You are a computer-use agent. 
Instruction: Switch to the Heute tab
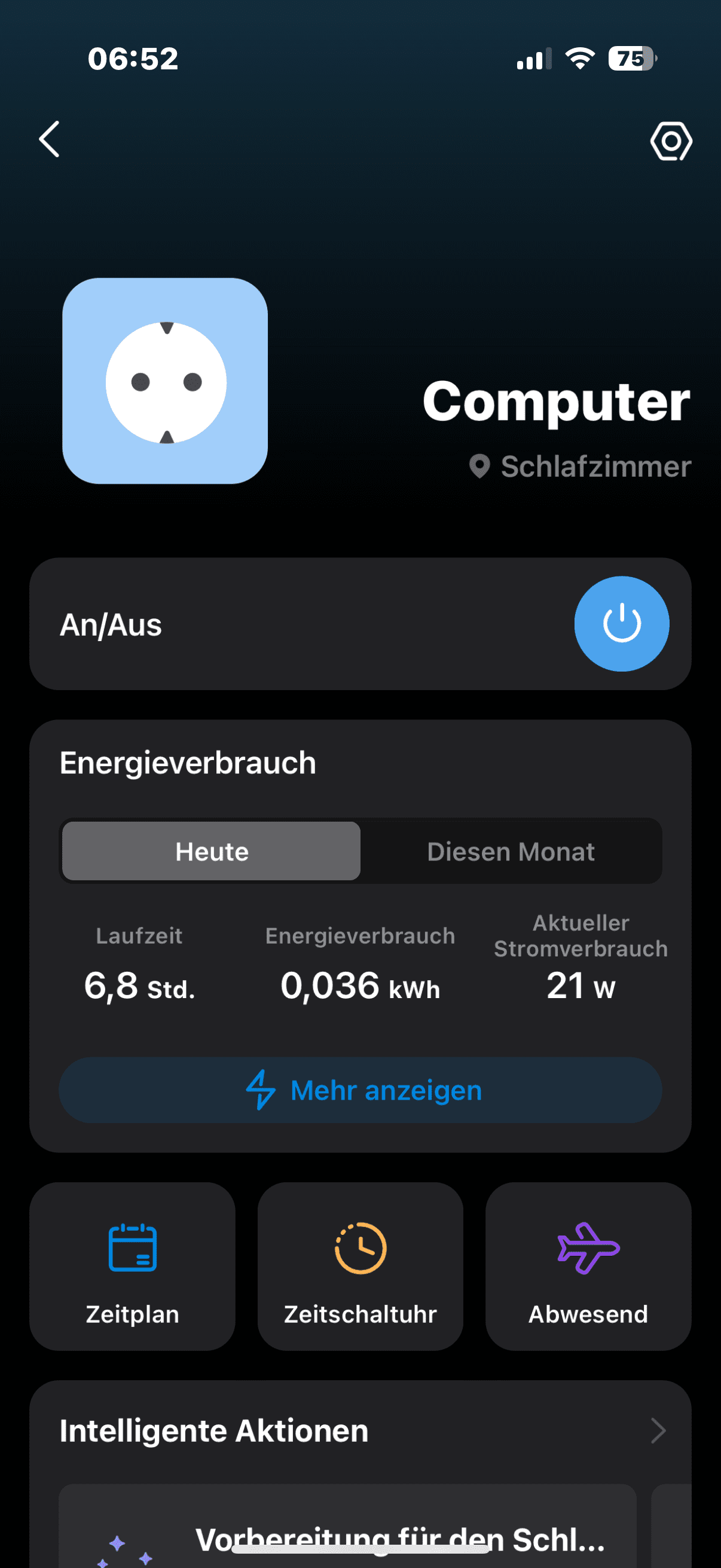click(212, 851)
